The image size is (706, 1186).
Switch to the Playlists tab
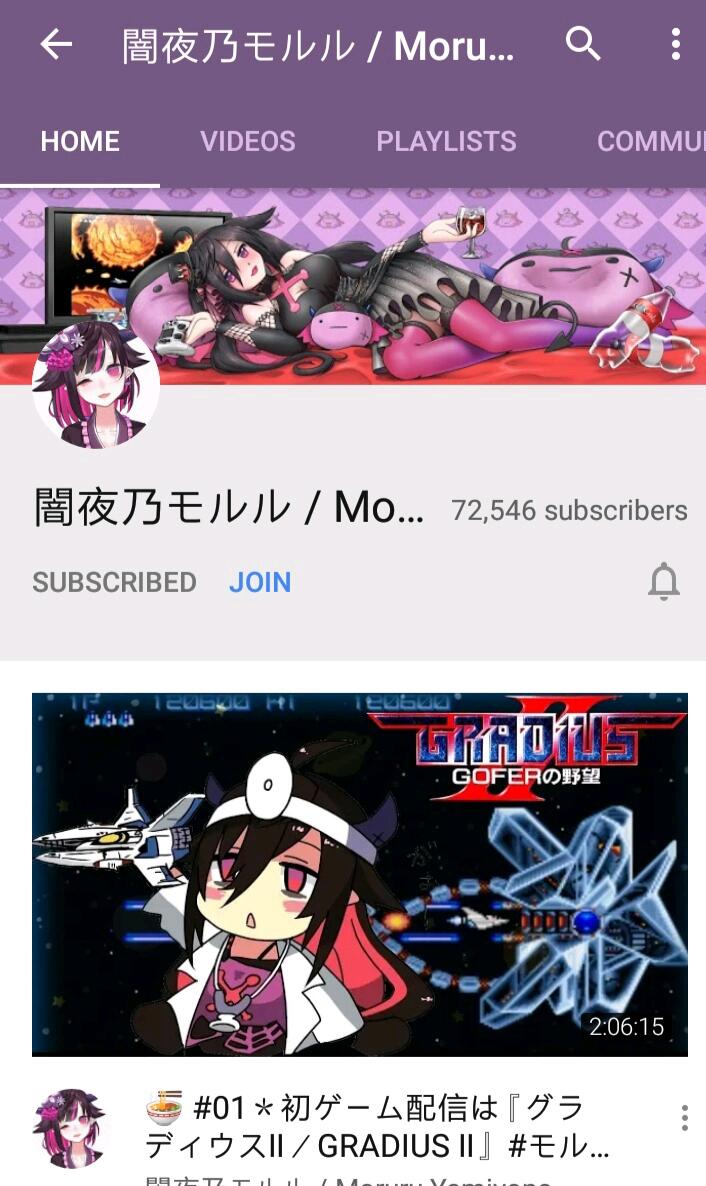pyautogui.click(x=446, y=141)
